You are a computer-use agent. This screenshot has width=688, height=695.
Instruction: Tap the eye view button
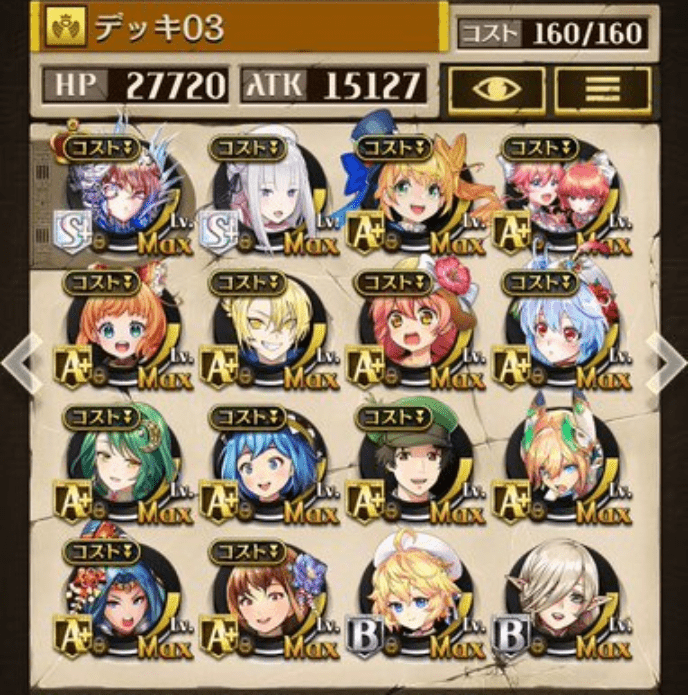pyautogui.click(x=497, y=88)
